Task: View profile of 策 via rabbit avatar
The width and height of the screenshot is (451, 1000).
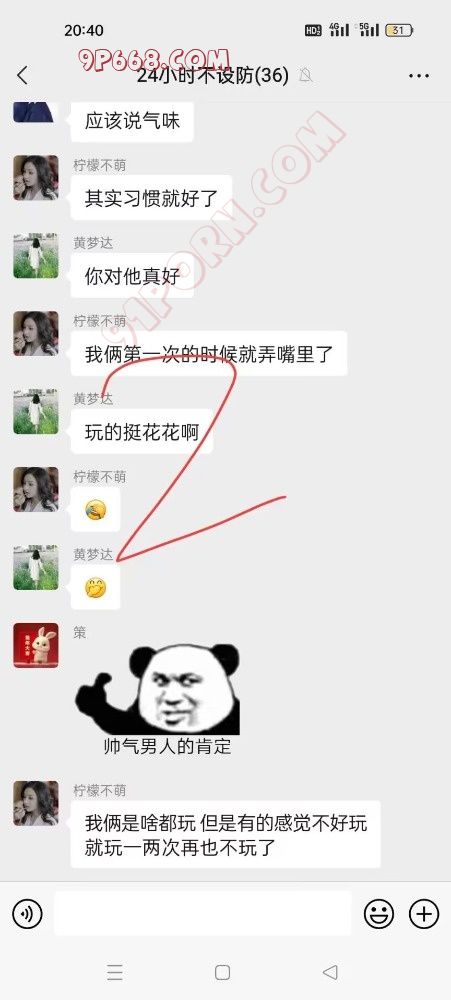Action: (x=36, y=645)
